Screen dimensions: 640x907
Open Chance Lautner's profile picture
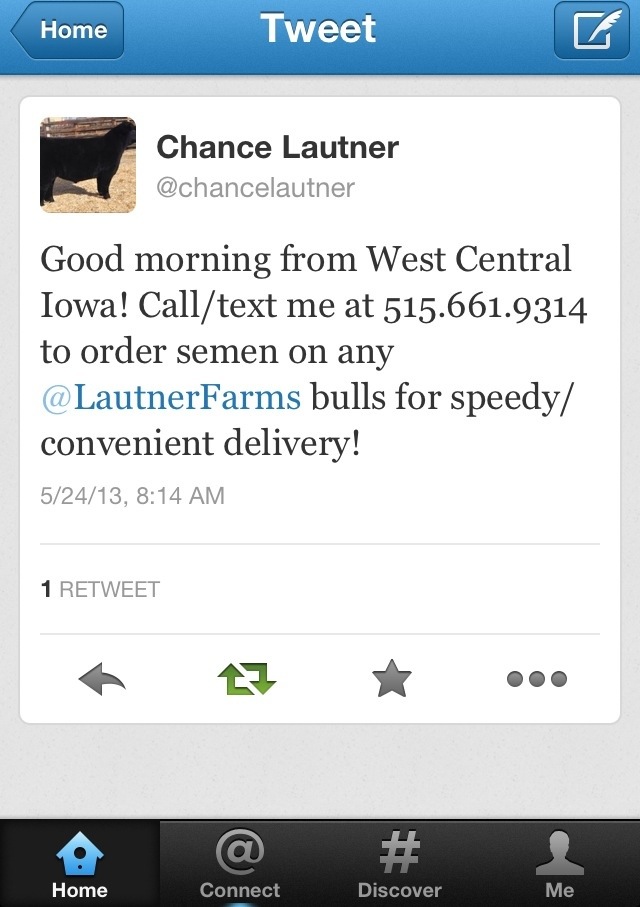88,165
